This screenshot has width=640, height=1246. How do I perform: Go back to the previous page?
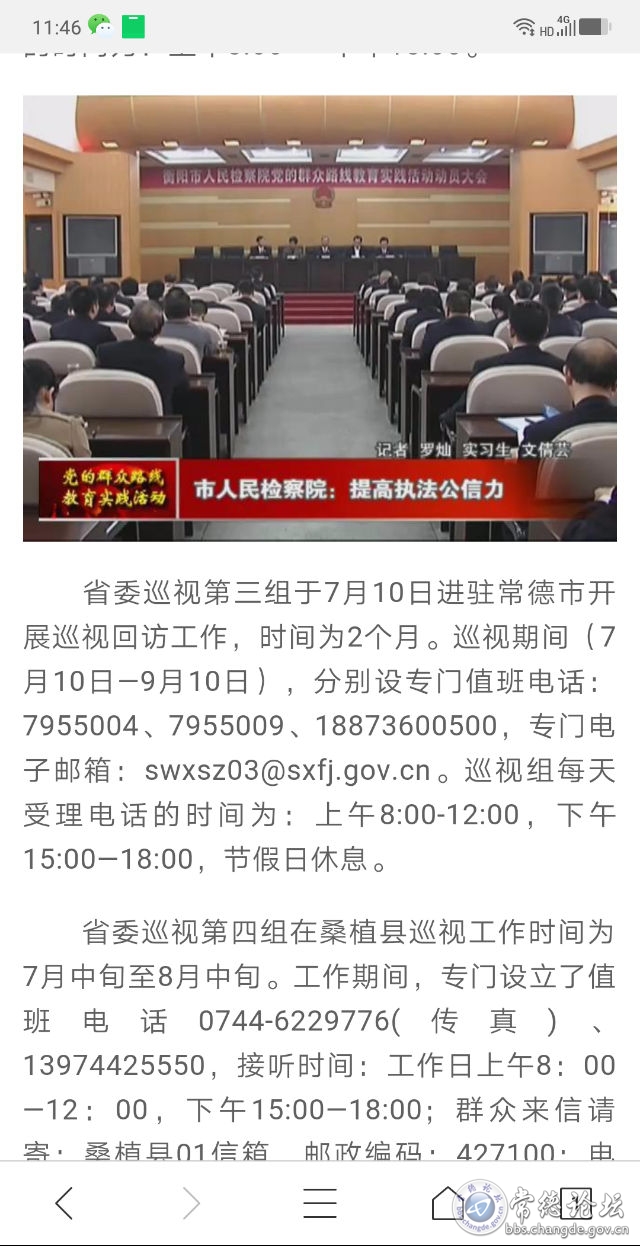(64, 1203)
